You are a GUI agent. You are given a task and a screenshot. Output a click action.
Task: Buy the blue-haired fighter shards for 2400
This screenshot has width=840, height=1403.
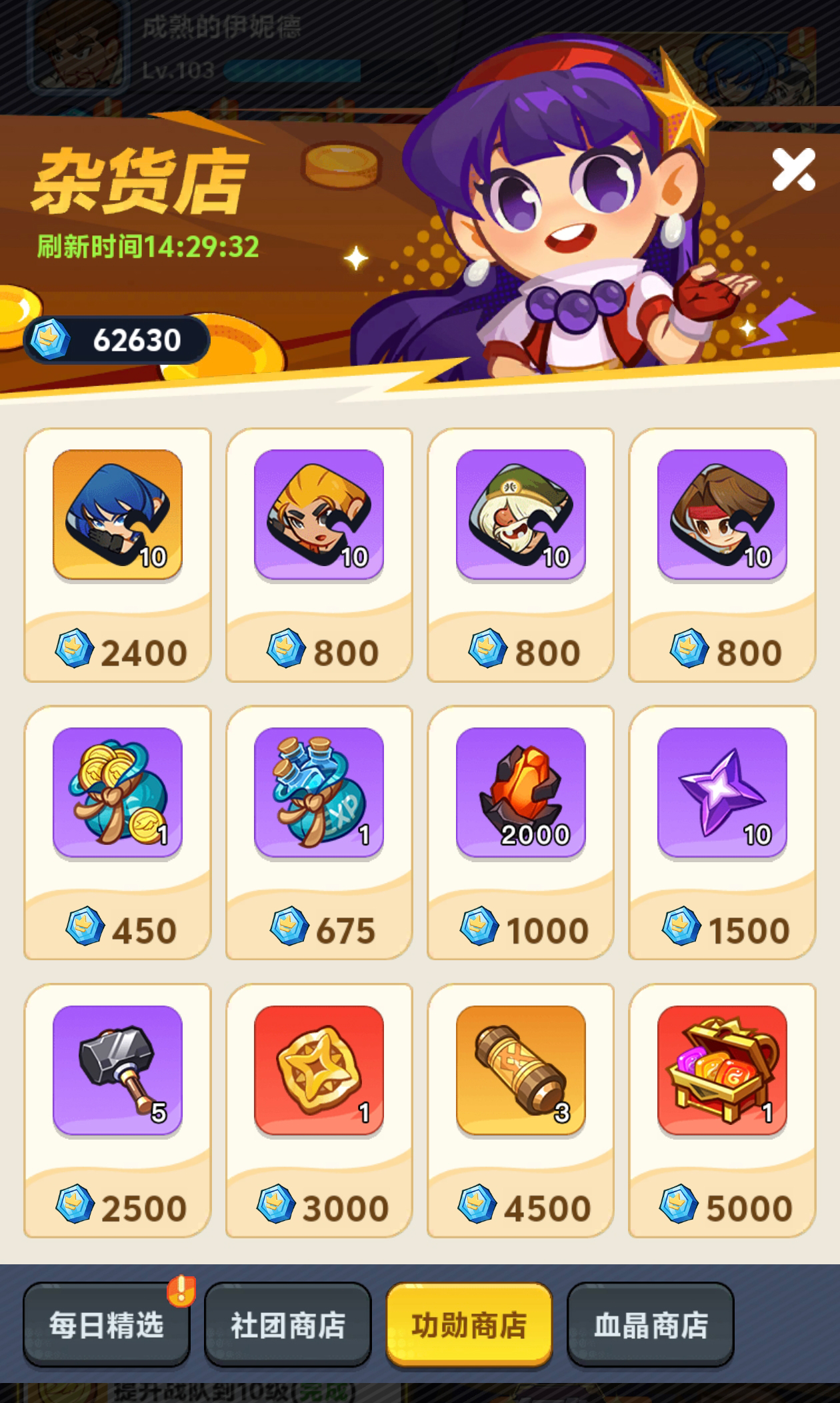tap(117, 555)
